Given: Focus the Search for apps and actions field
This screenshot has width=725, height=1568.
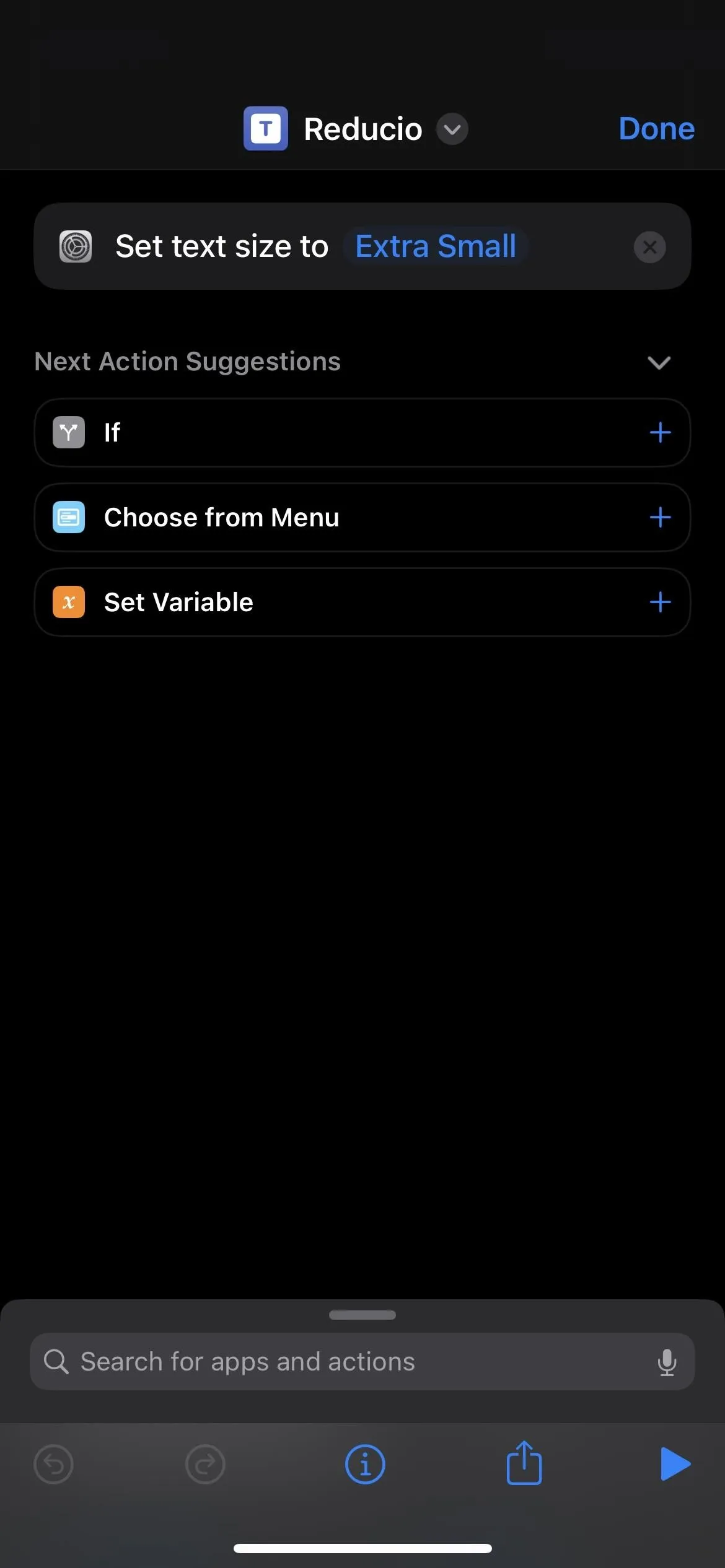Looking at the screenshot, I should 362,1361.
